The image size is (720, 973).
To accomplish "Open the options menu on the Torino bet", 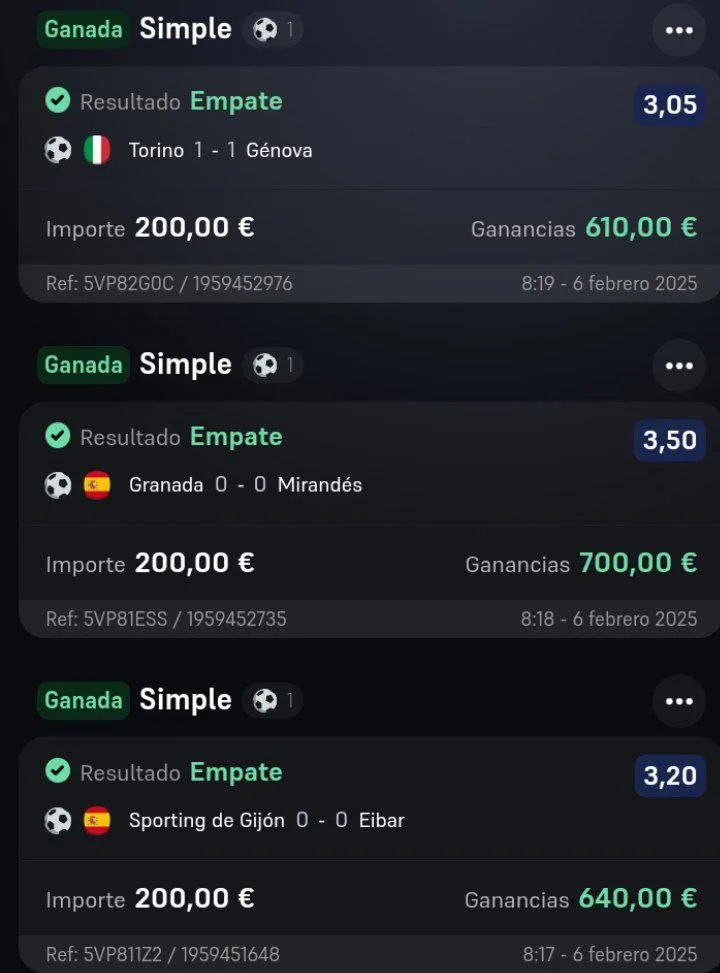I will 679,29.
